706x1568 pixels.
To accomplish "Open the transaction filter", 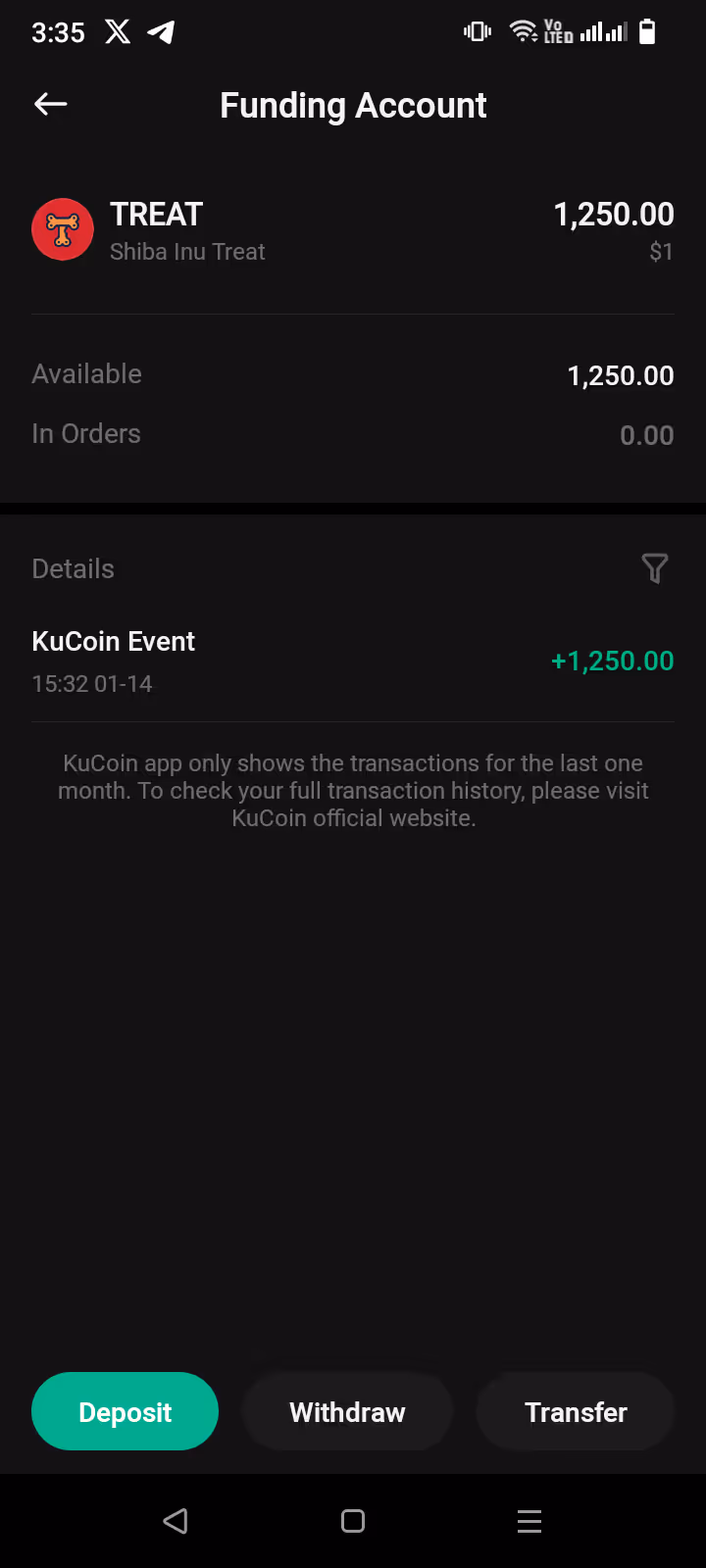I will click(654, 568).
